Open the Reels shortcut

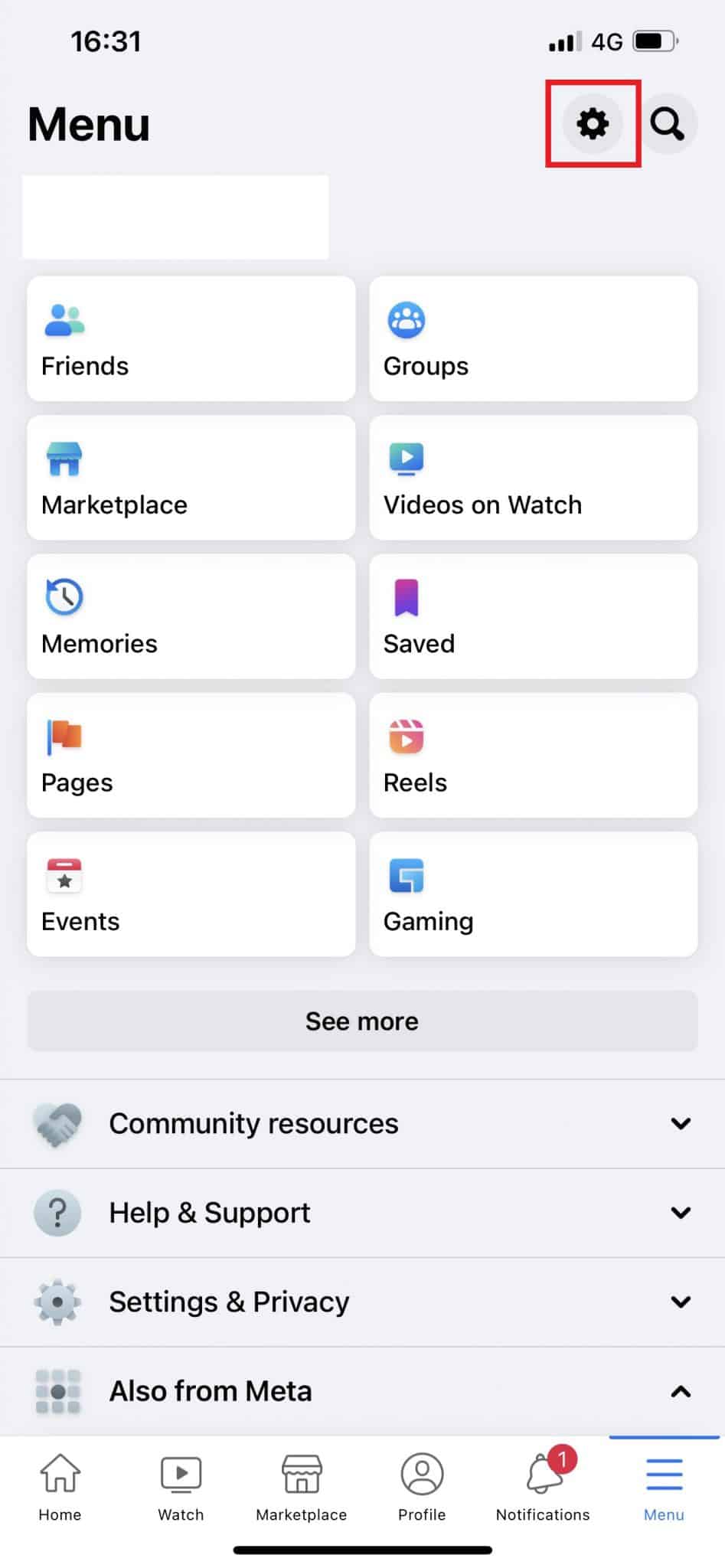532,756
